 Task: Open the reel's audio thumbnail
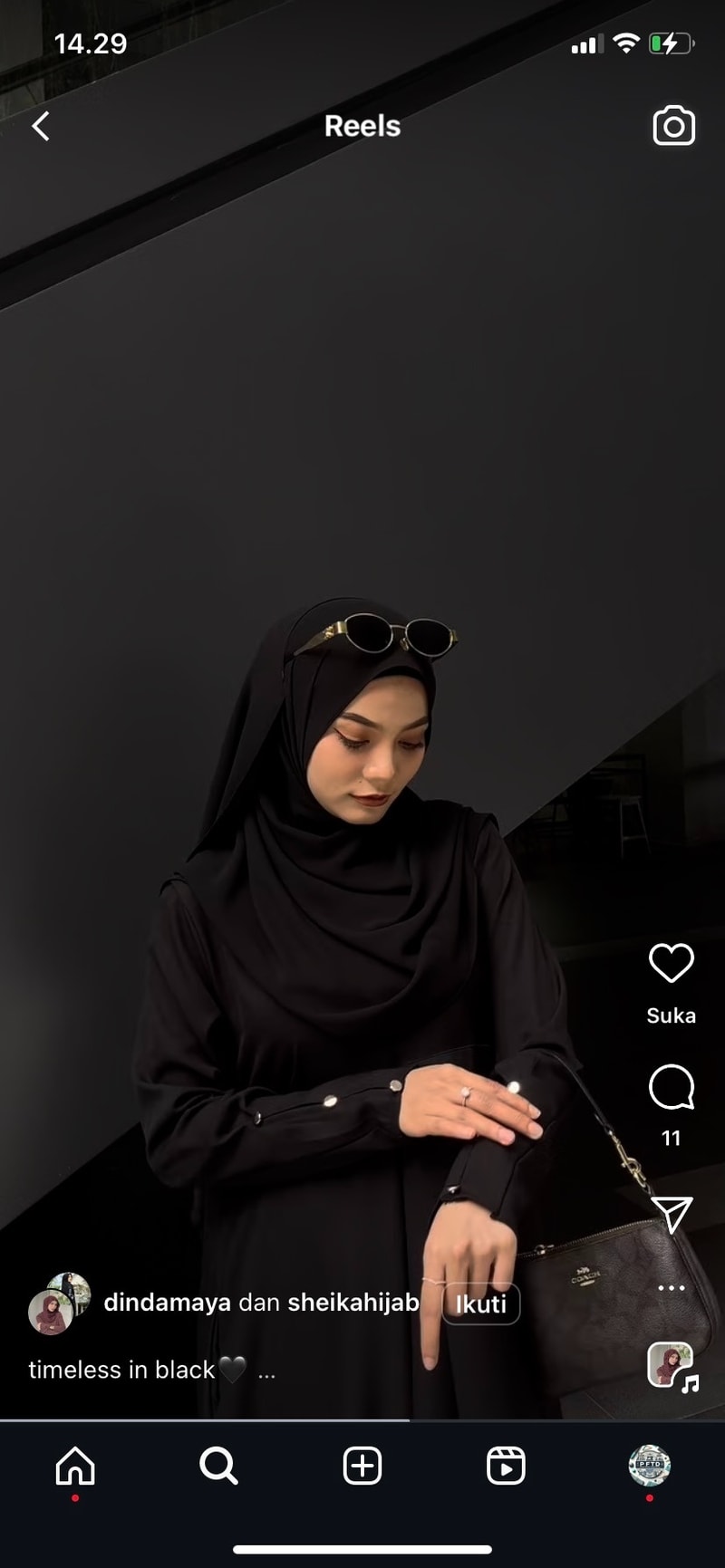click(x=672, y=1365)
